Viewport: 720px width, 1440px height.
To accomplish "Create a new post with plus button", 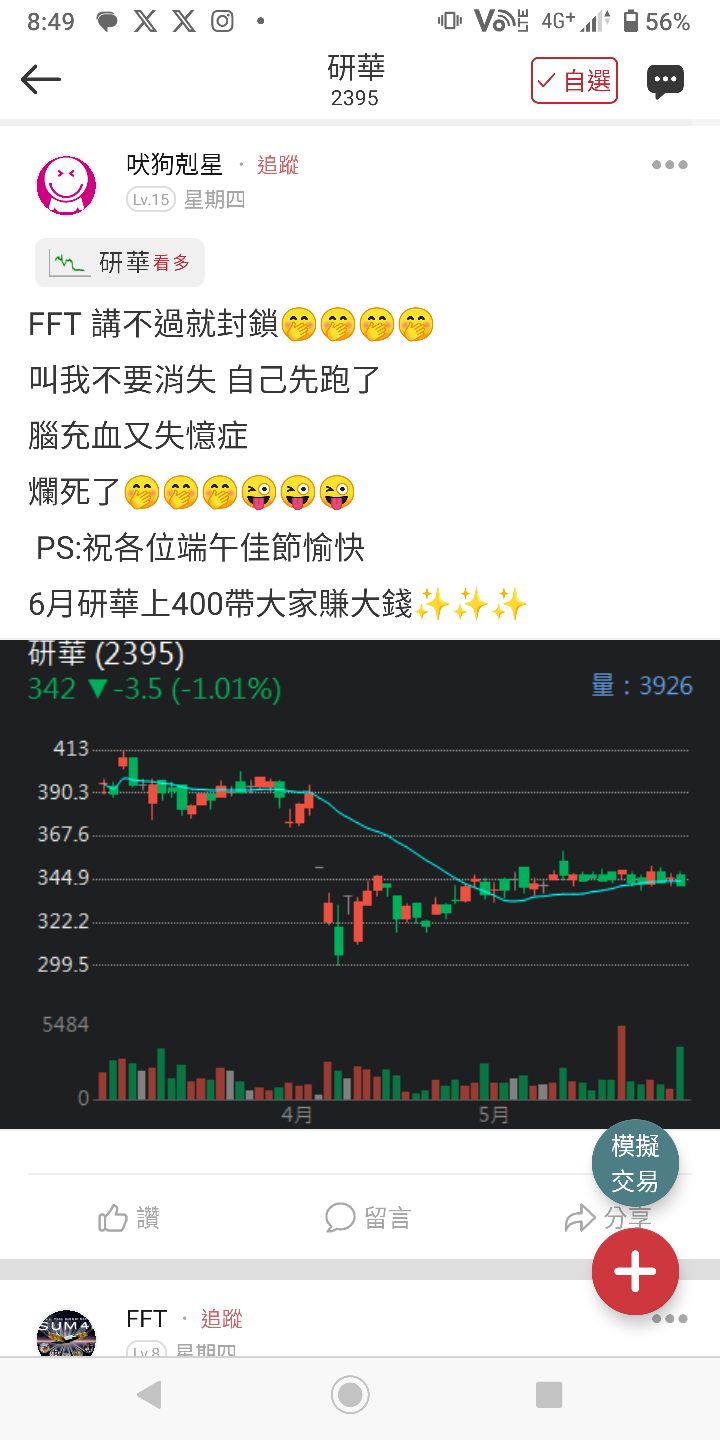I will pos(635,1272).
